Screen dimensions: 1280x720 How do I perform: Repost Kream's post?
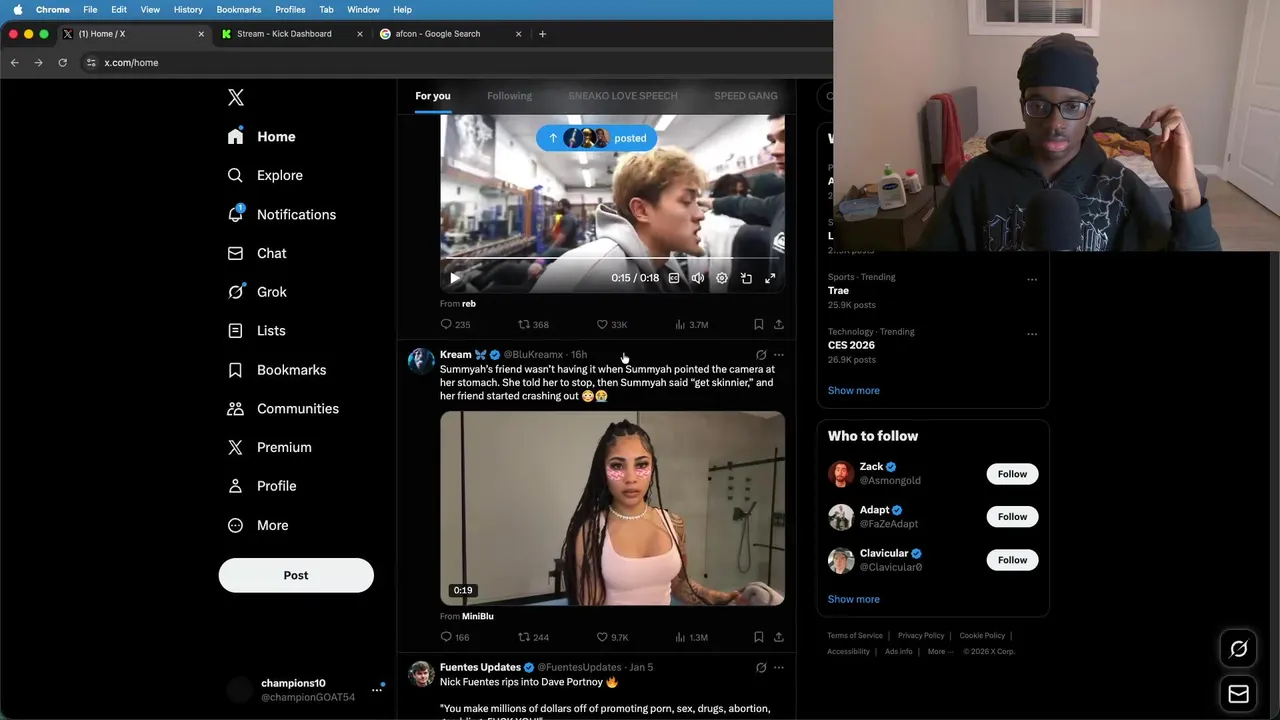pyautogui.click(x=524, y=637)
